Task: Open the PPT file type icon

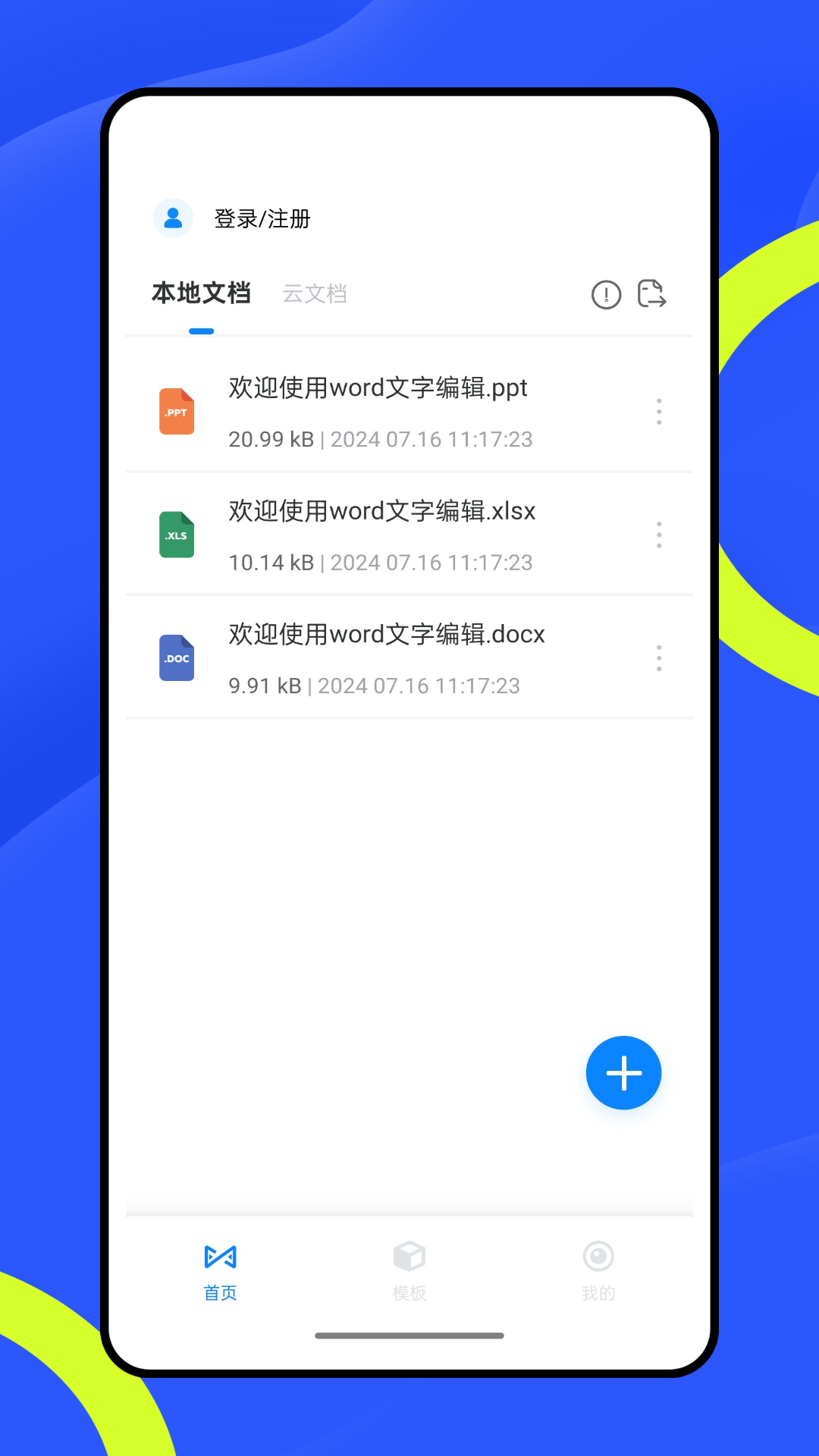Action: click(x=176, y=412)
